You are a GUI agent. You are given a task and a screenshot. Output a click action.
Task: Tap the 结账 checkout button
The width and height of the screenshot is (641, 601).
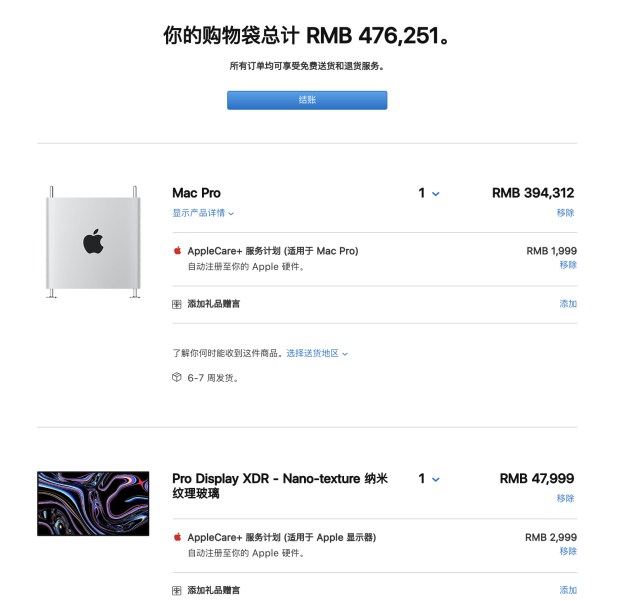306,100
